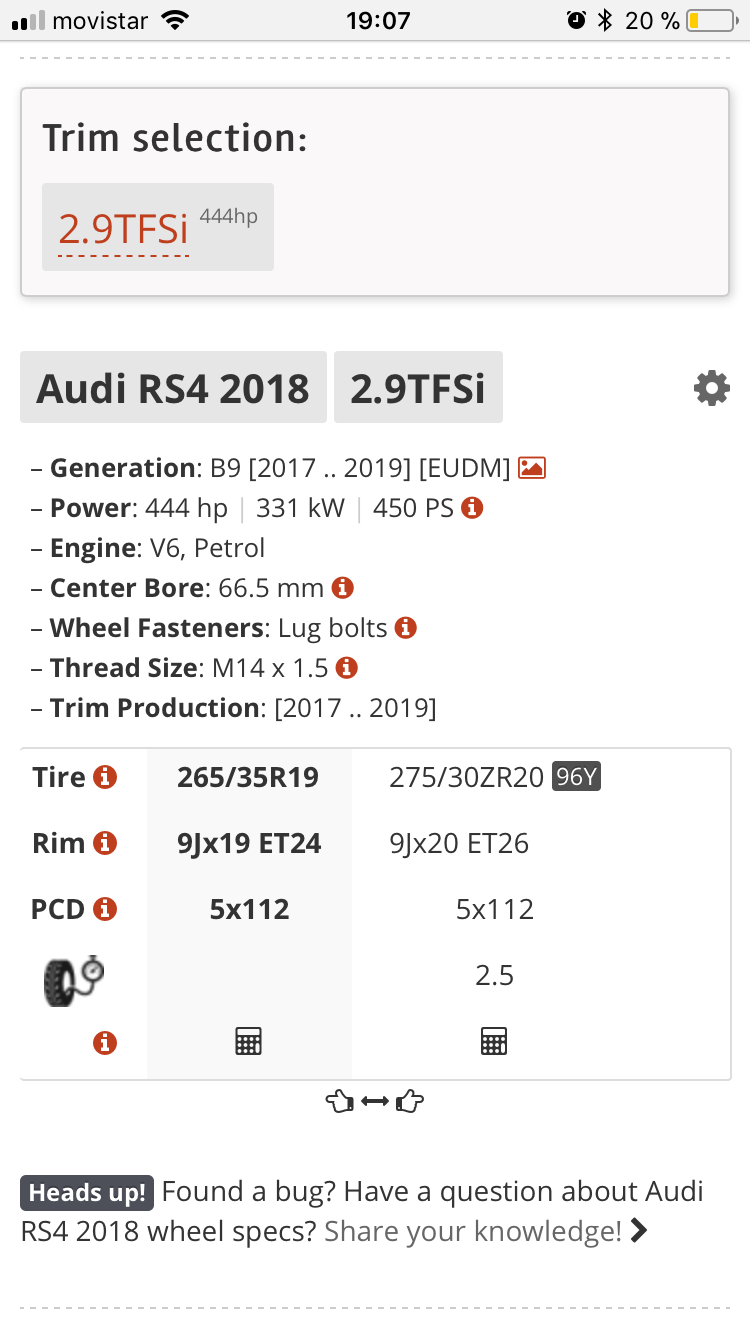Select the 2.9TFSi trim option
This screenshot has height=1334, width=750.
[x=157, y=227]
